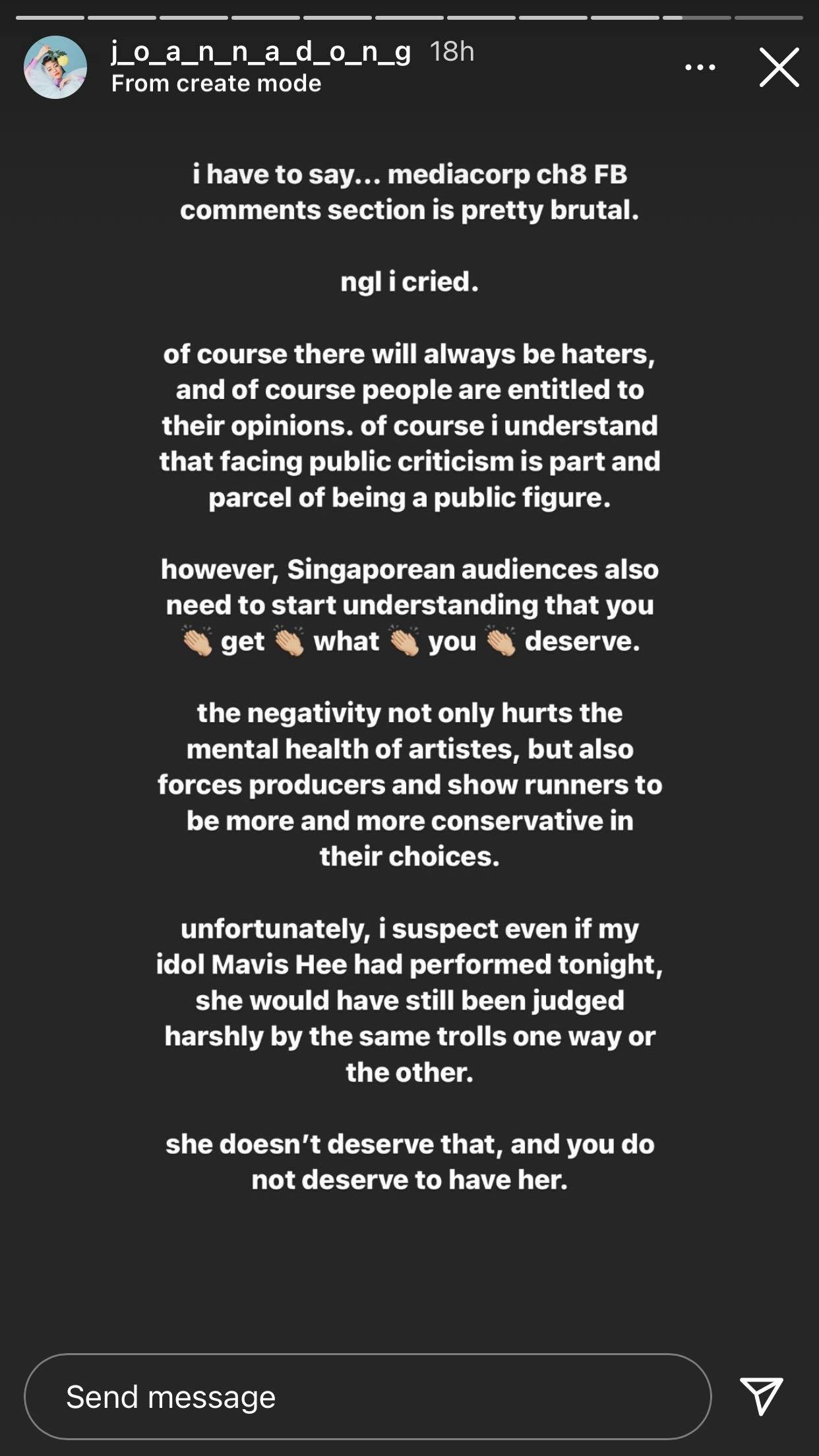Tap the From create mode label
Viewport: 819px width, 1456px height.
click(216, 84)
